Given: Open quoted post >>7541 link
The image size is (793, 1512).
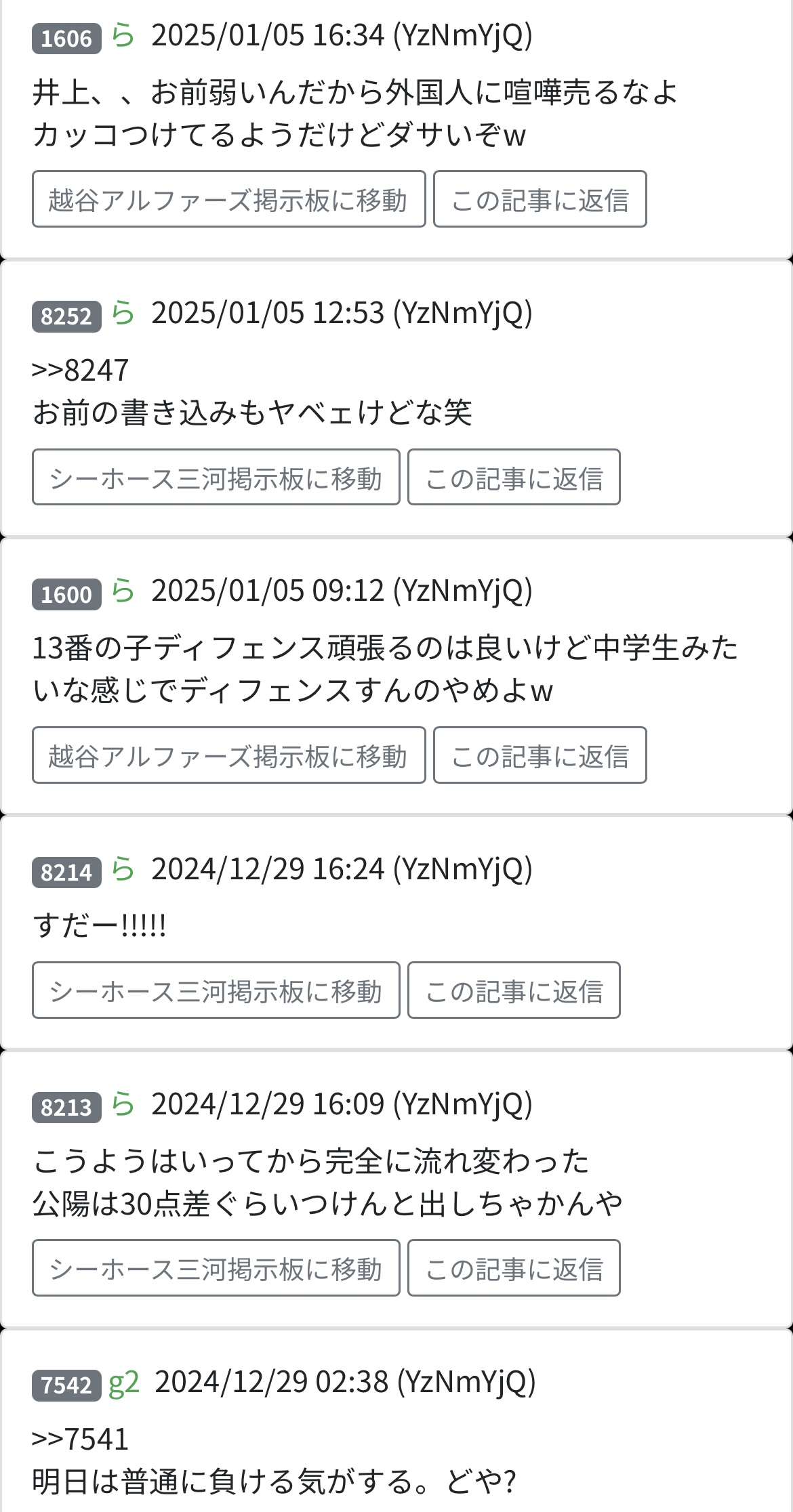Looking at the screenshot, I should click(80, 1440).
